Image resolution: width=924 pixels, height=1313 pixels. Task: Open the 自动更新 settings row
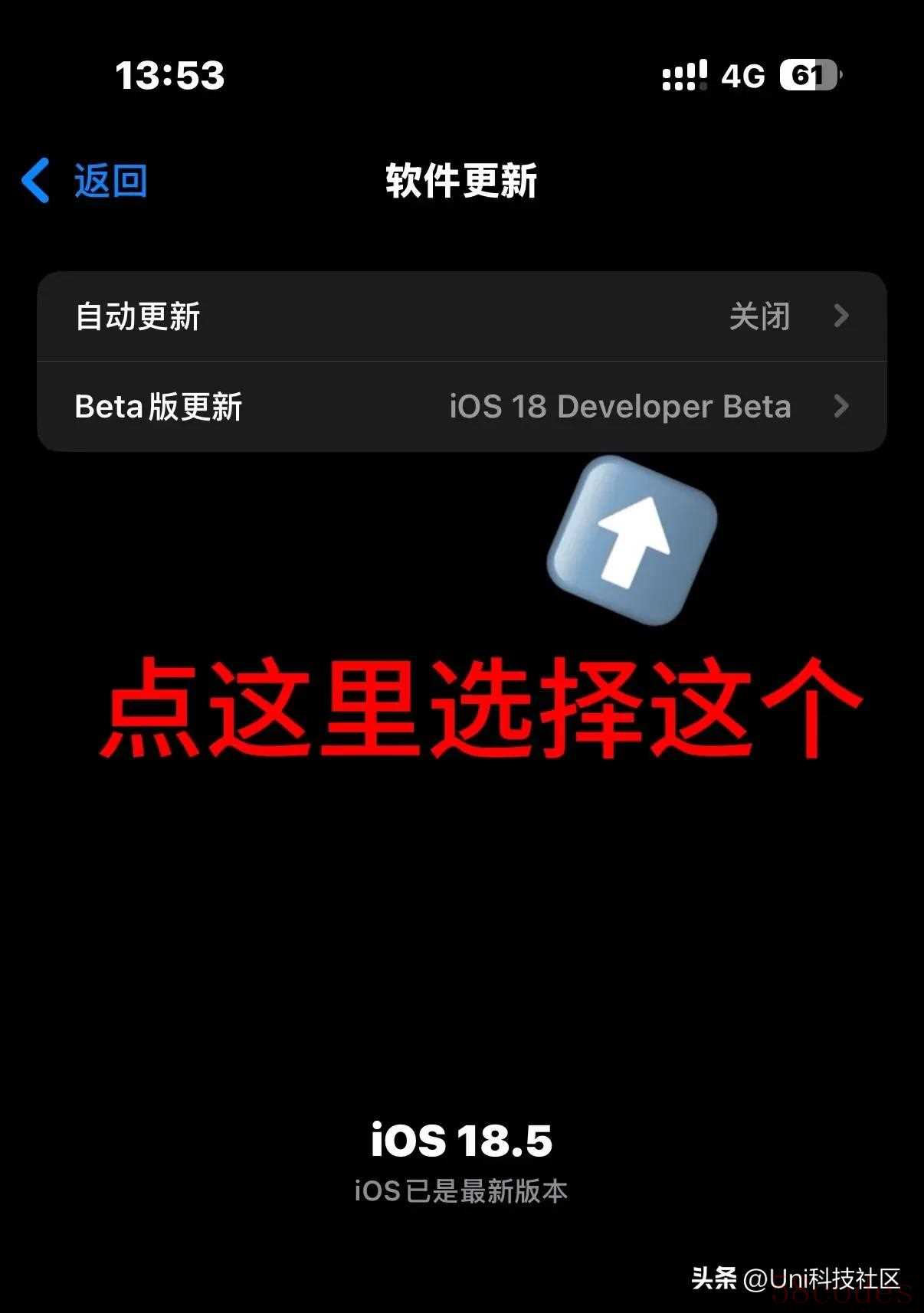click(x=461, y=316)
